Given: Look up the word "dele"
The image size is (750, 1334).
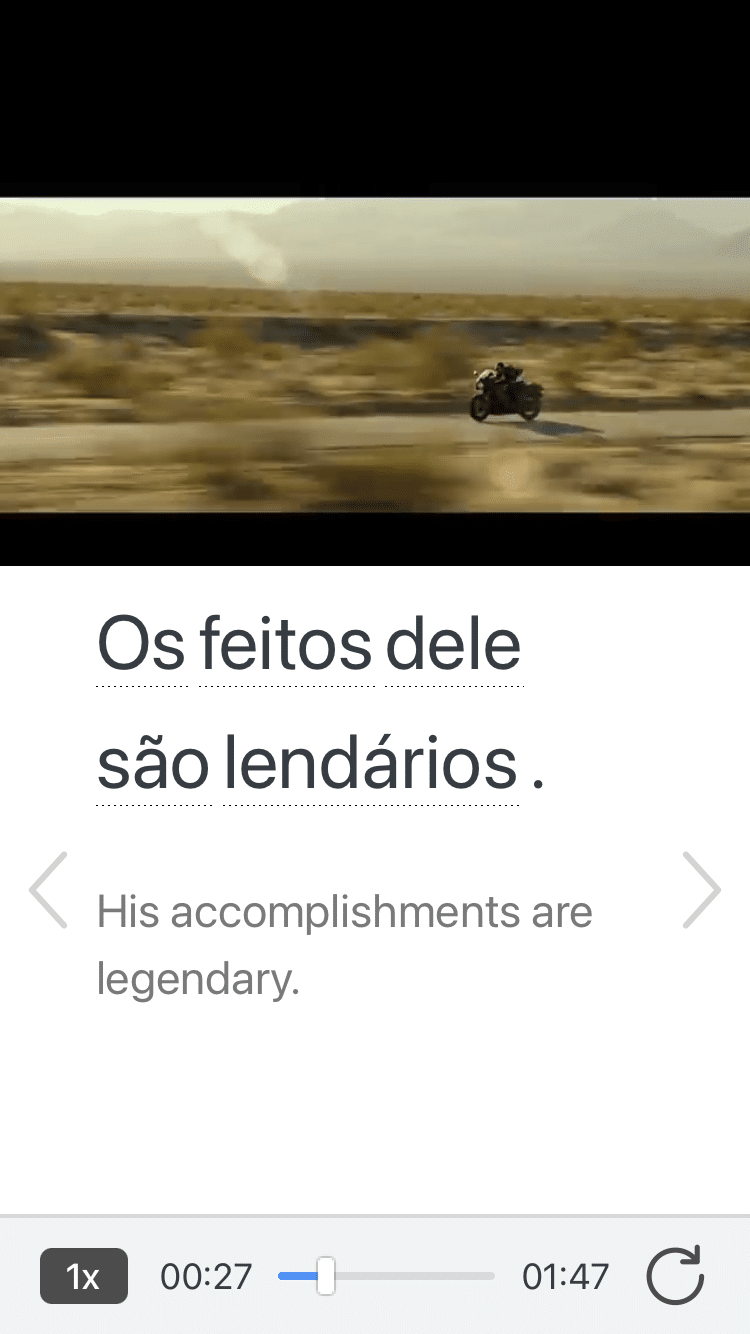Looking at the screenshot, I should [453, 646].
